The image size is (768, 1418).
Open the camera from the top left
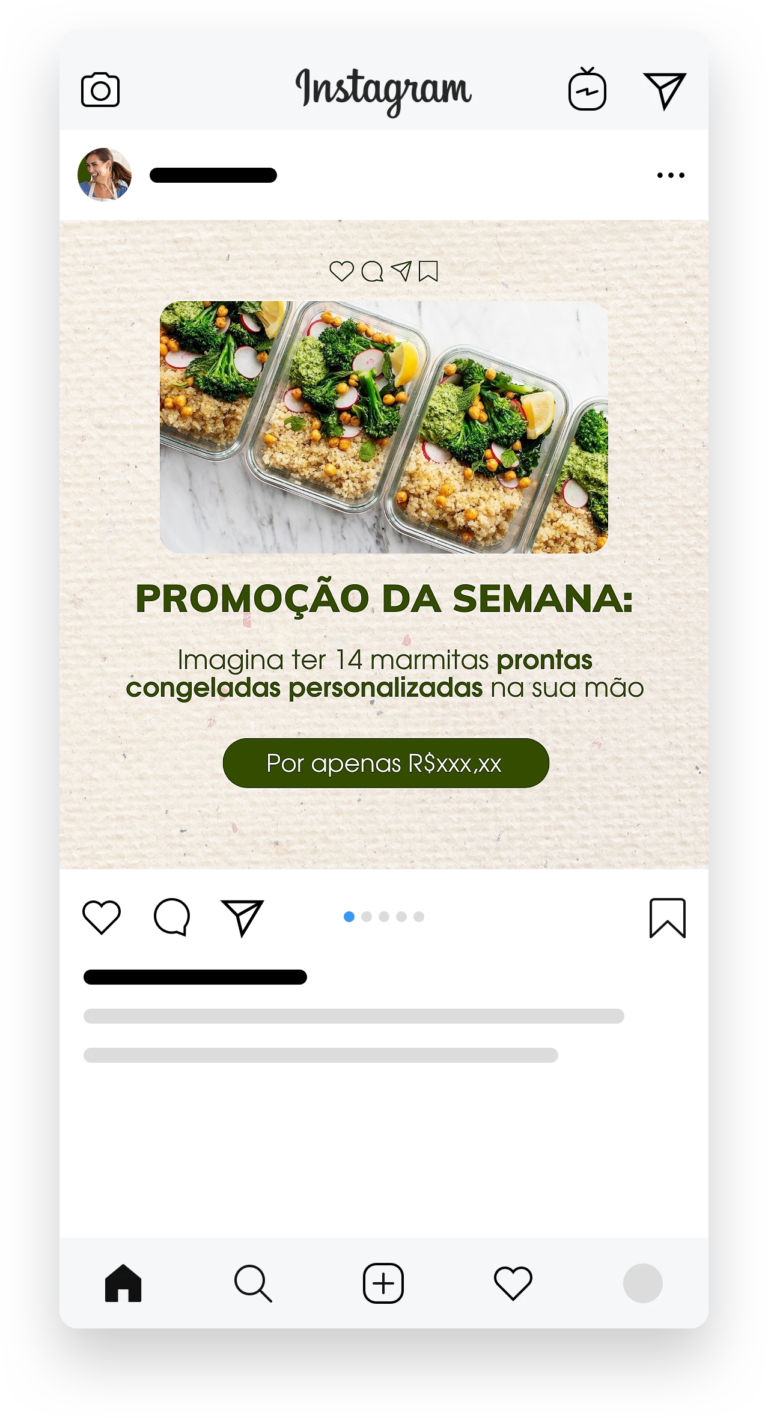click(100, 88)
